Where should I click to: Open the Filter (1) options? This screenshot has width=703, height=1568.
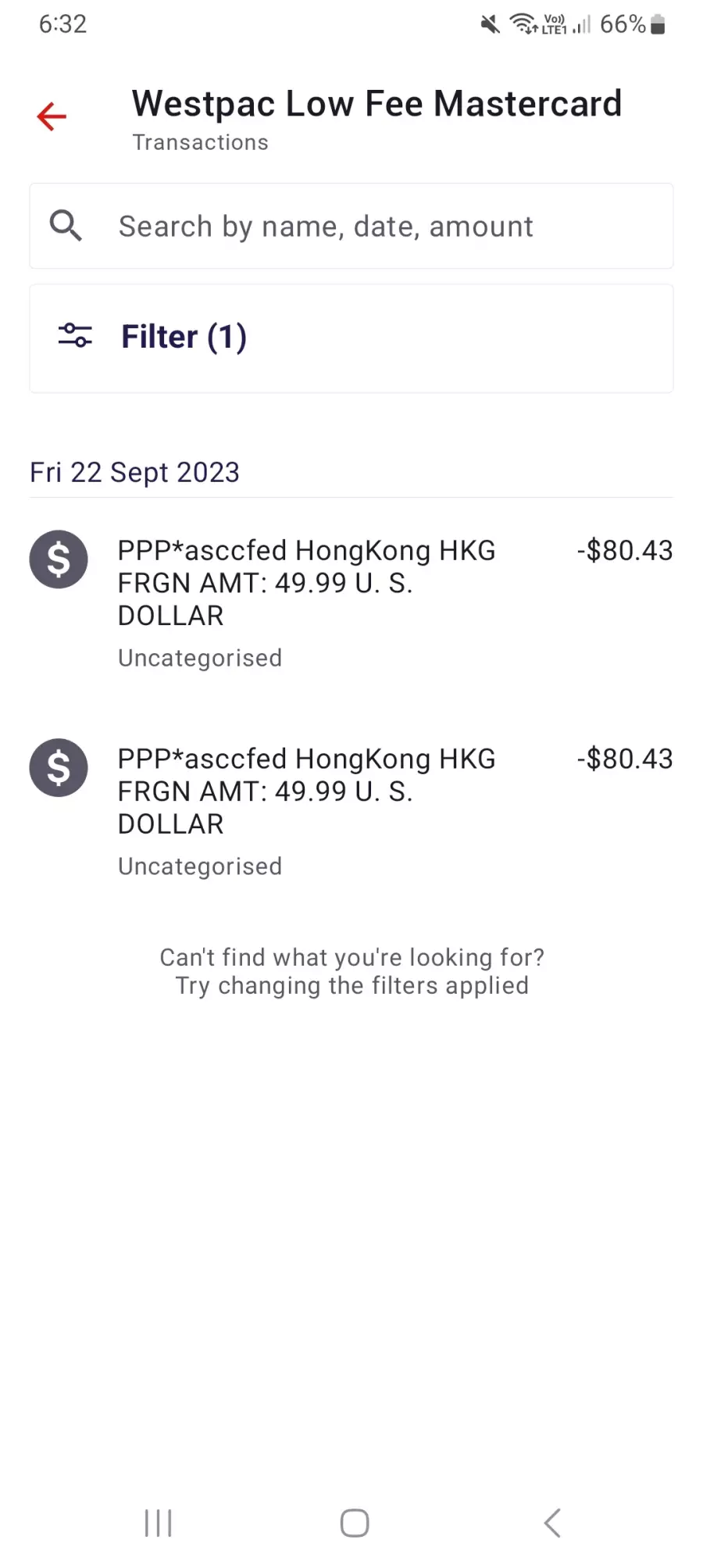tap(351, 338)
